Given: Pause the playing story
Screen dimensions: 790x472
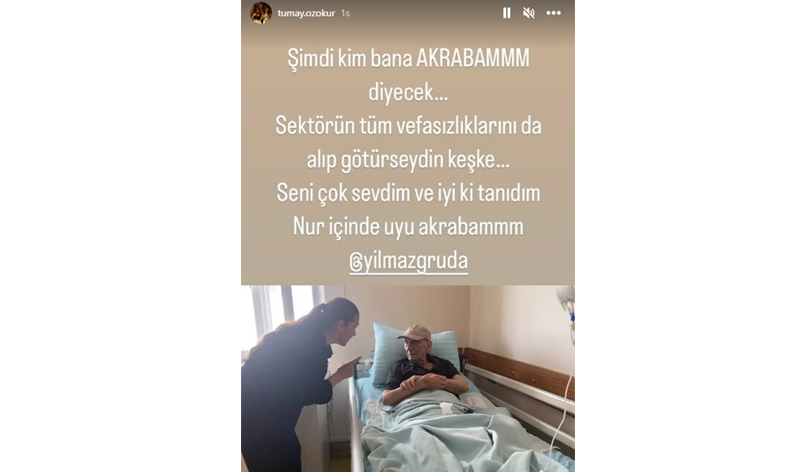Looking at the screenshot, I should pyautogui.click(x=506, y=13).
